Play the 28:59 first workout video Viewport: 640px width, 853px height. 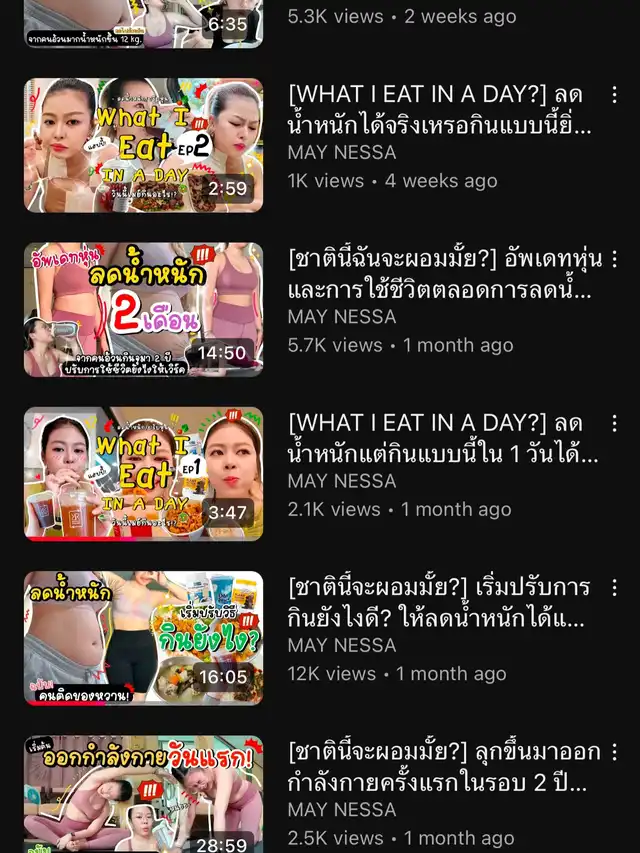tap(143, 795)
